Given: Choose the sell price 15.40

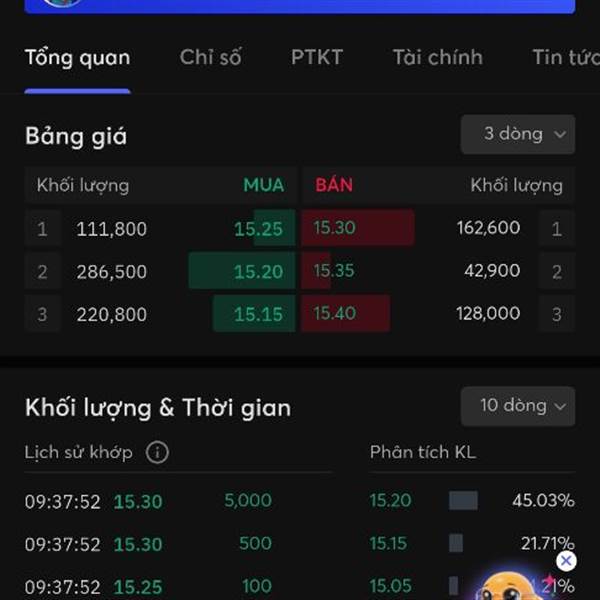Looking at the screenshot, I should tap(335, 314).
